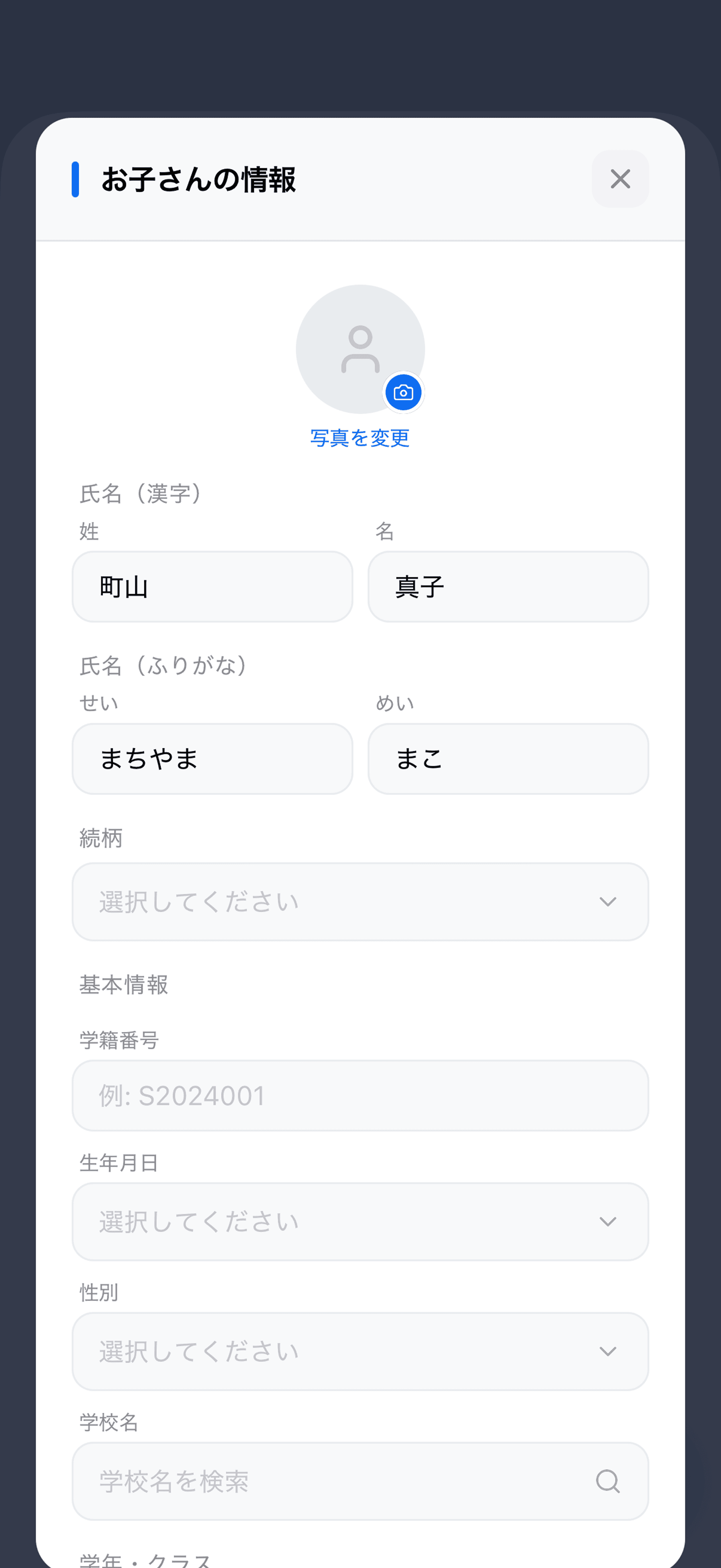Click the 写真を変更 link
This screenshot has width=721, height=1568.
click(360, 437)
